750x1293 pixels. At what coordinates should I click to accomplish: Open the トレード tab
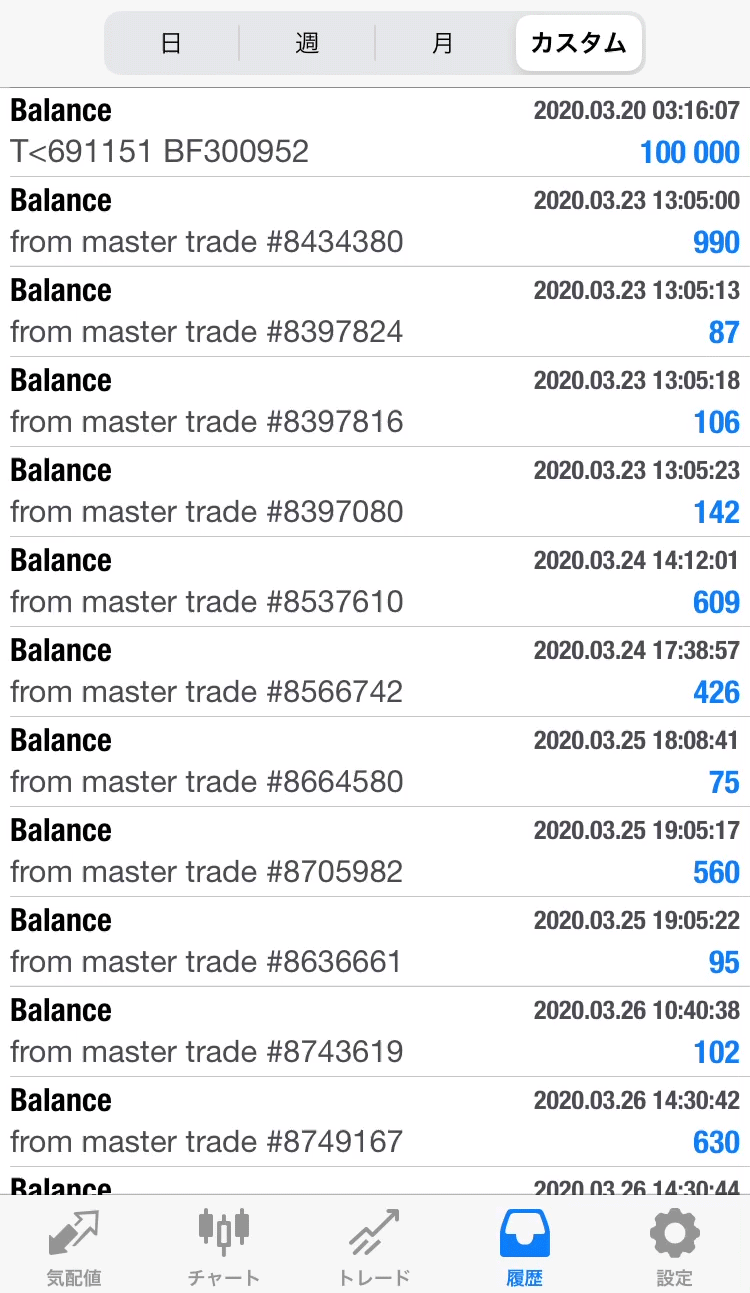[x=374, y=1246]
